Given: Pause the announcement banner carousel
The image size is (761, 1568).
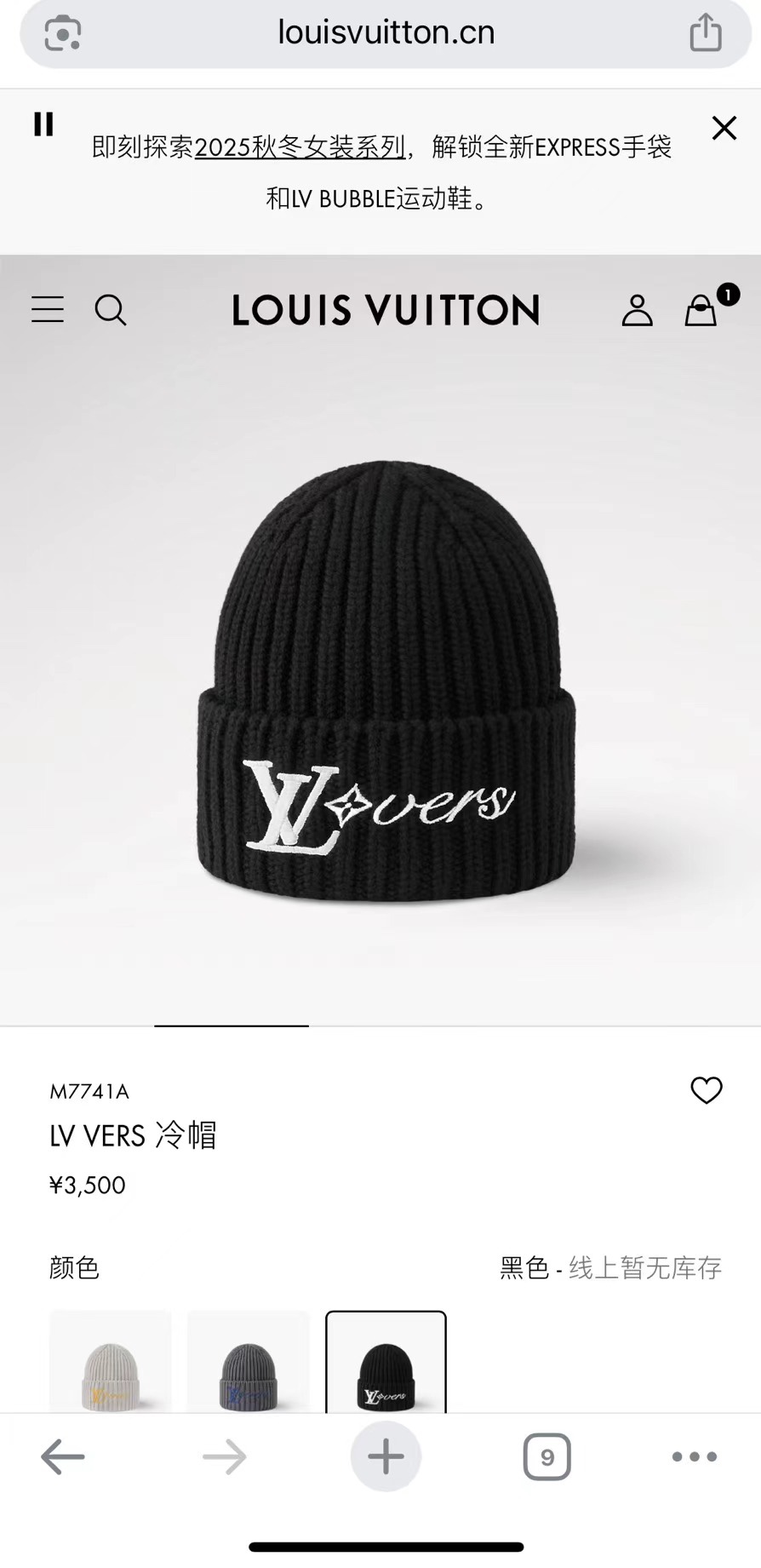Looking at the screenshot, I should 43,124.
